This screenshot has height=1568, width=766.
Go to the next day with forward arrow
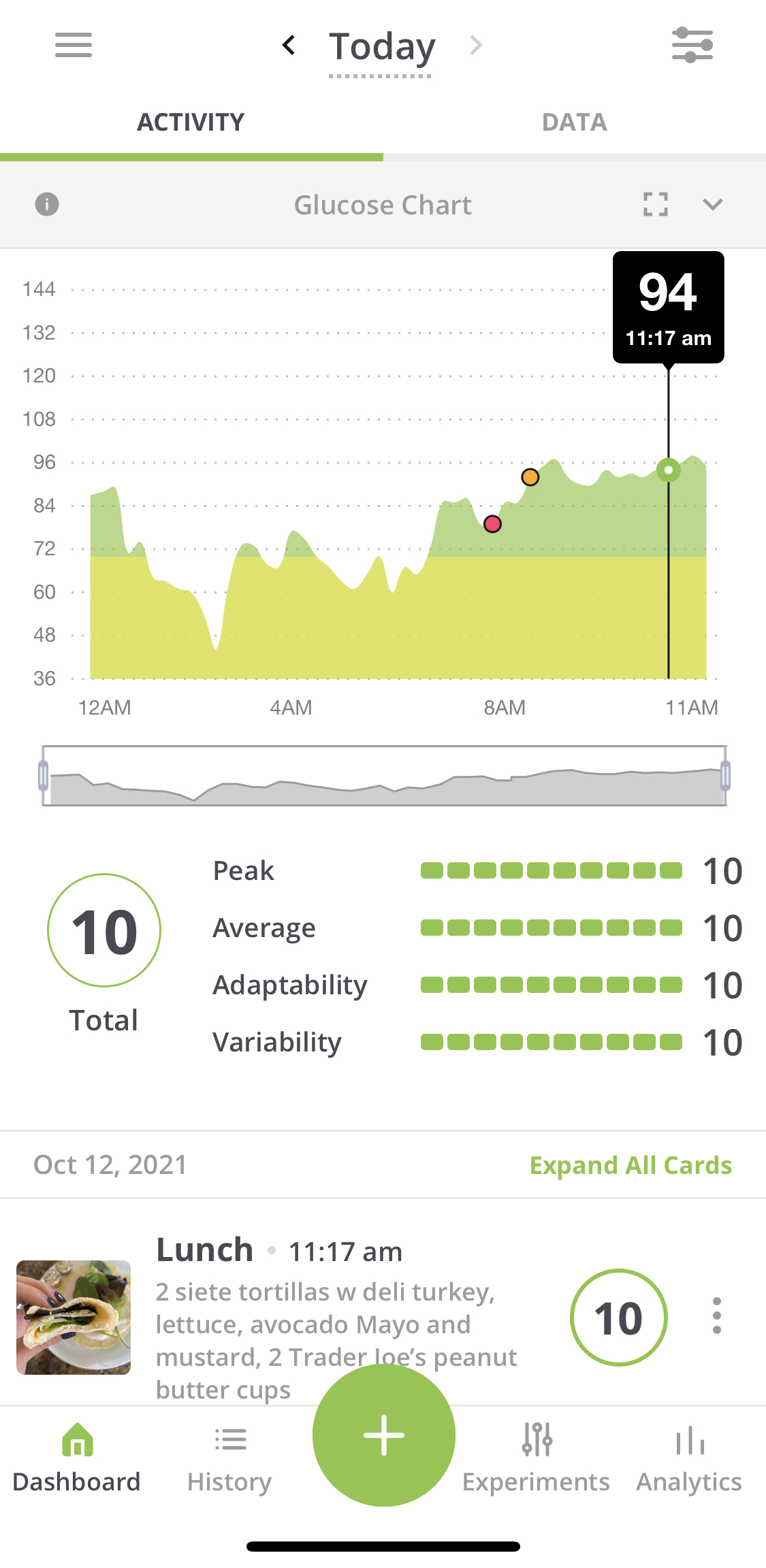point(475,45)
